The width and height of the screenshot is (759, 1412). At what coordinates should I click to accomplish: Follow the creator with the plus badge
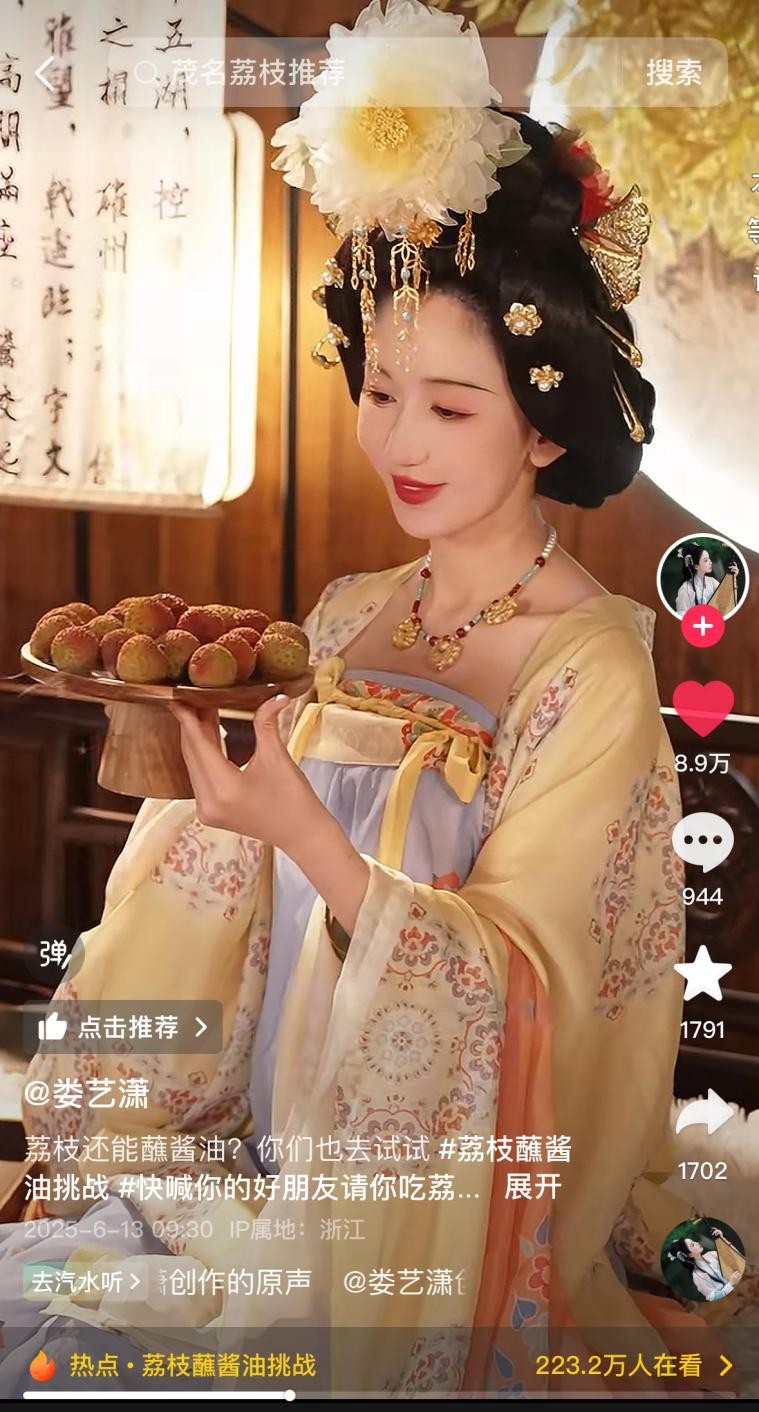click(702, 627)
